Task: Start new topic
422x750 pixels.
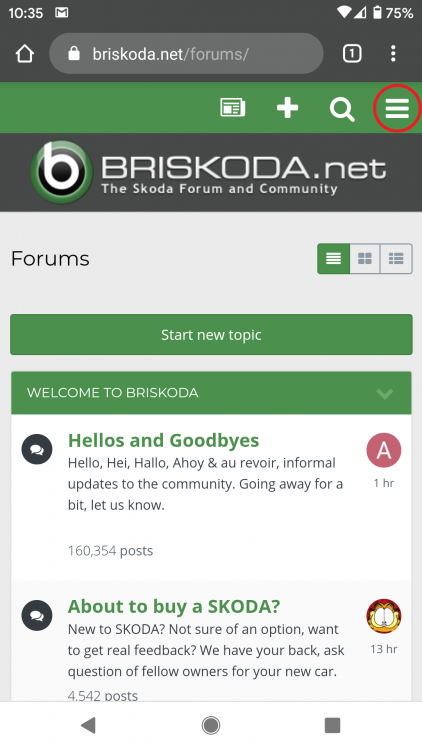Action: coord(211,334)
